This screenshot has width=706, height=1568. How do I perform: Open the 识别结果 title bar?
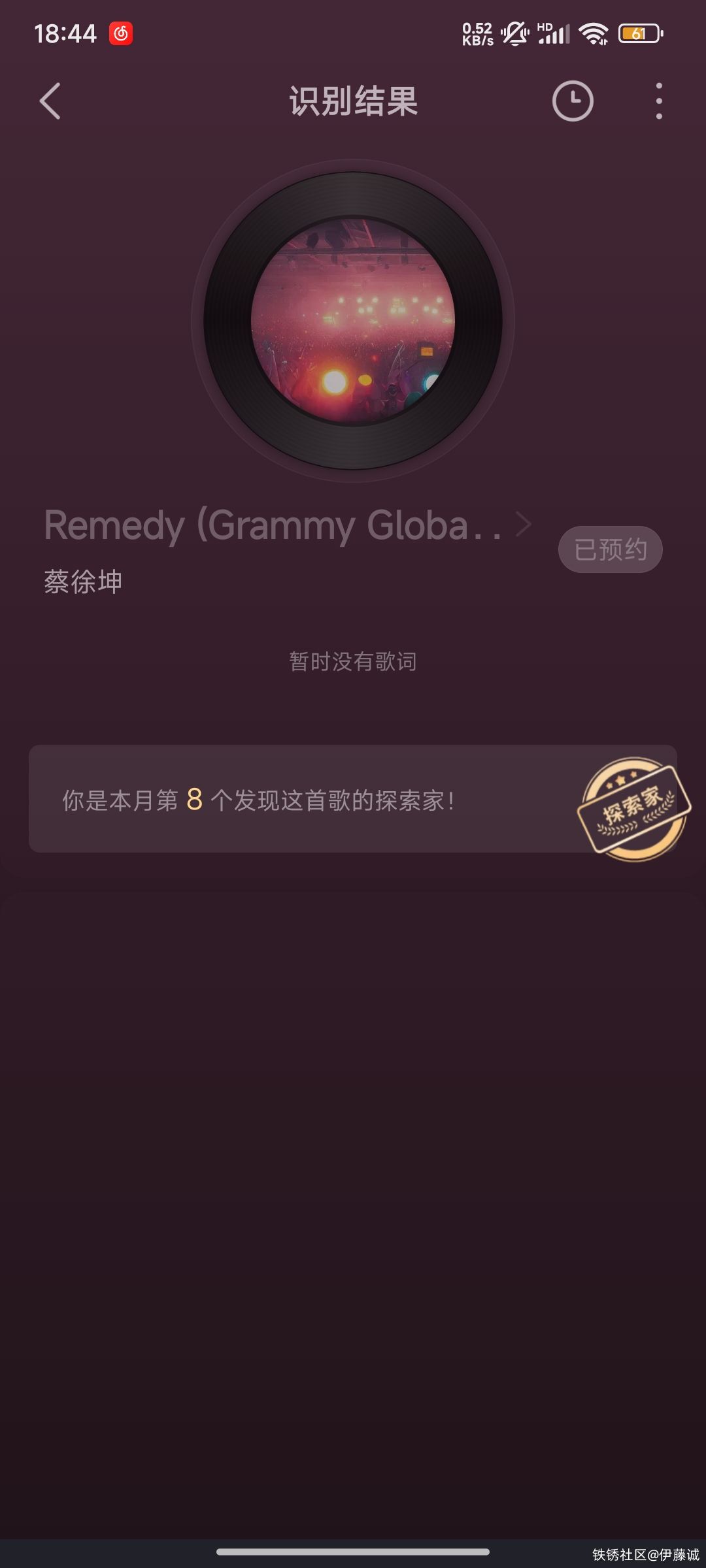click(353, 102)
